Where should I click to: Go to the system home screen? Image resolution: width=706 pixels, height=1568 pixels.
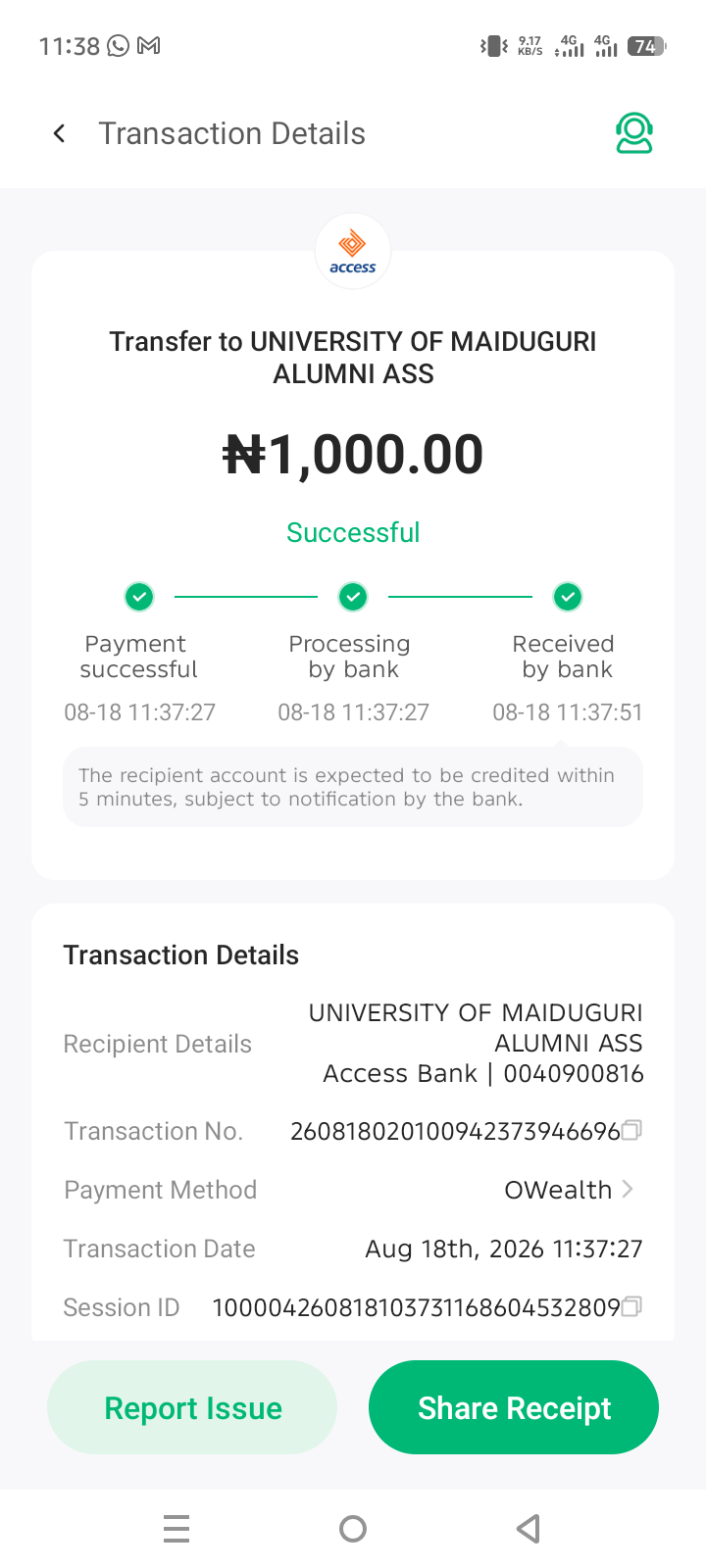353,1529
